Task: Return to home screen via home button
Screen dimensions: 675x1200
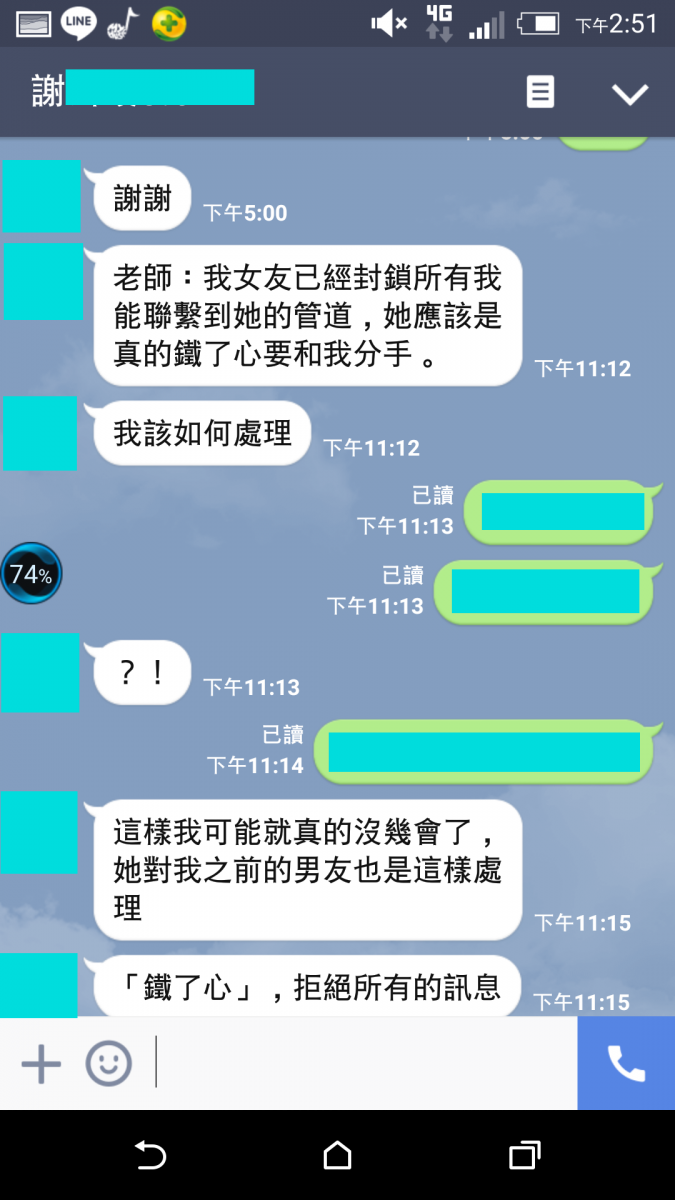Action: point(338,1156)
